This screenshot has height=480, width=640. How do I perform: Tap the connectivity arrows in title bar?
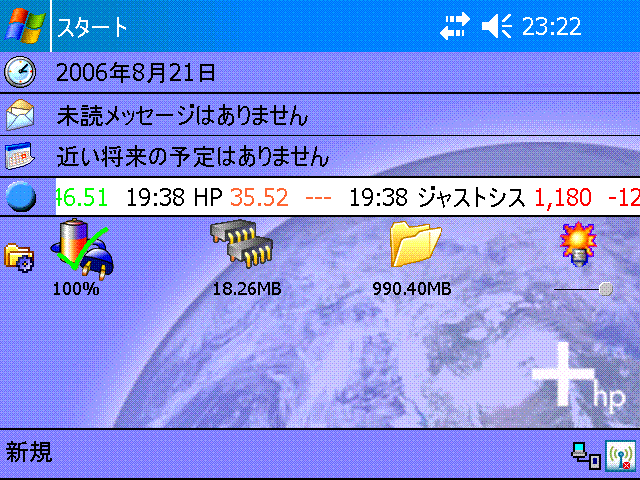coord(453,27)
